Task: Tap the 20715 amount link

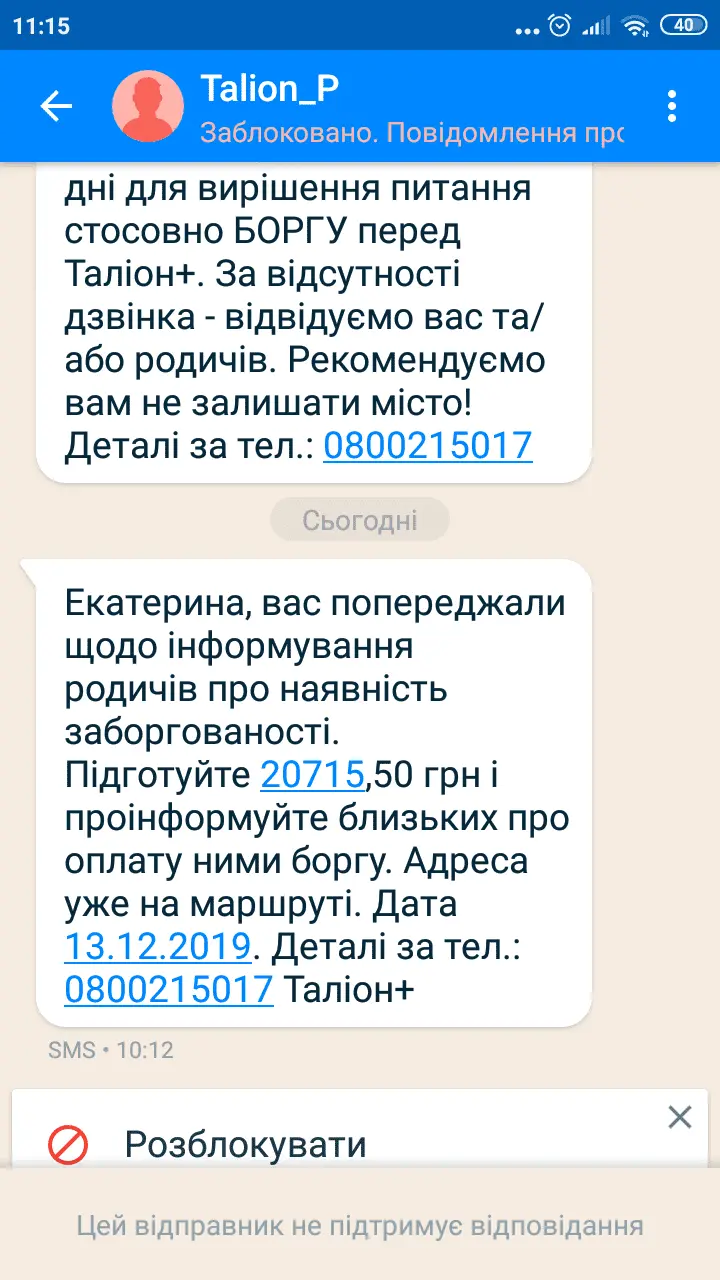Action: [313, 774]
